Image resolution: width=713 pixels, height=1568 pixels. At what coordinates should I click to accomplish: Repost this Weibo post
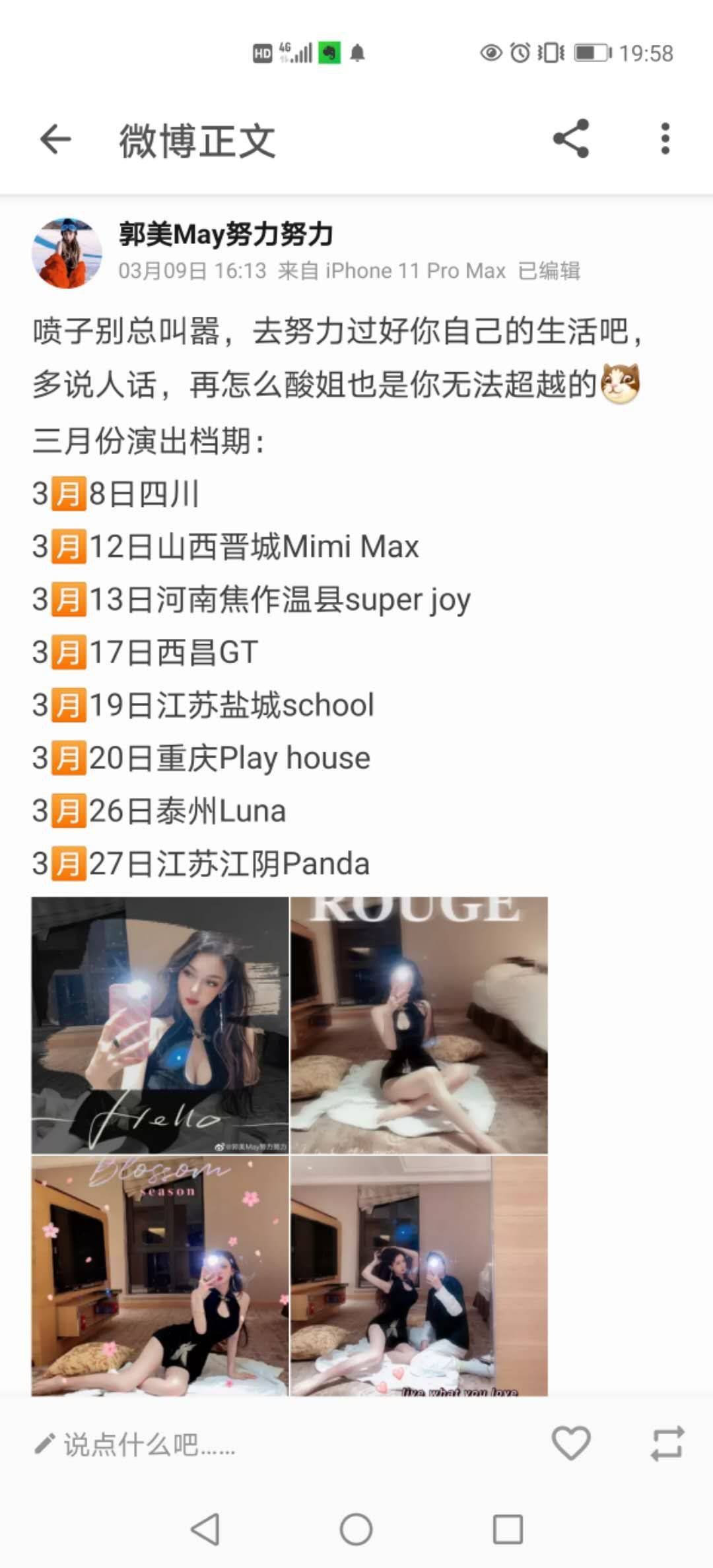click(x=667, y=1443)
